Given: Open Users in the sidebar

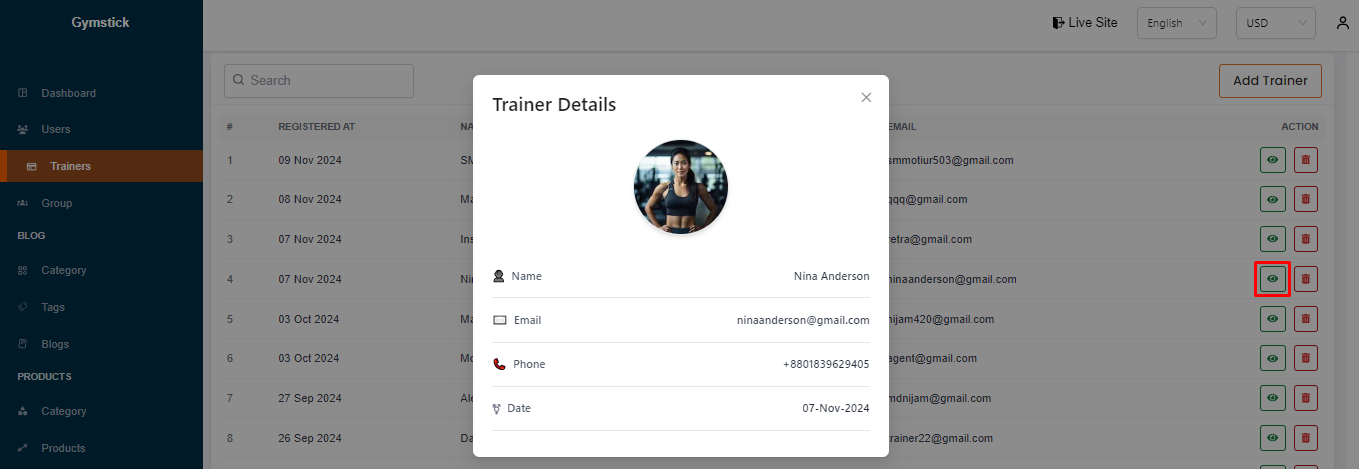Looking at the screenshot, I should (x=56, y=129).
